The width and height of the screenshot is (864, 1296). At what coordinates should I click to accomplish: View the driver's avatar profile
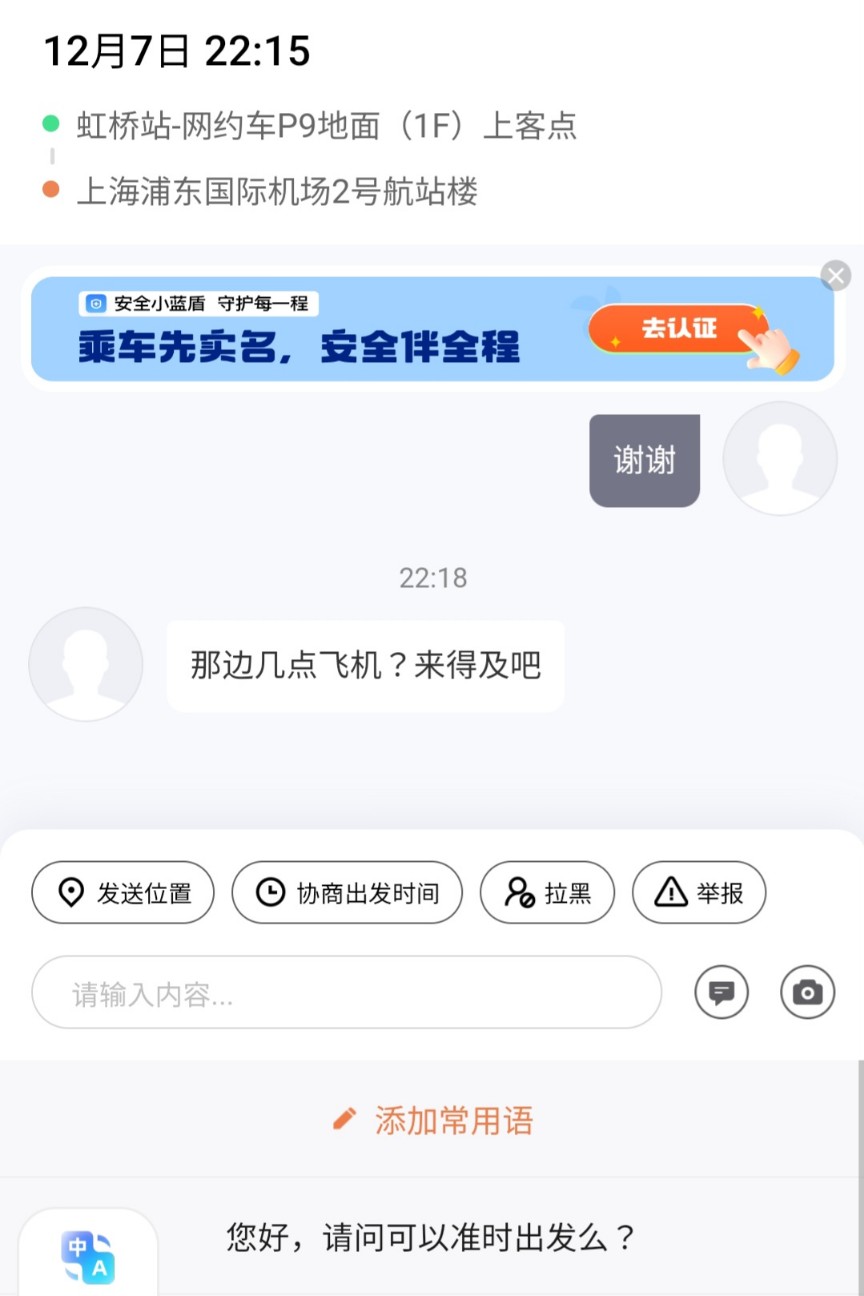click(86, 663)
